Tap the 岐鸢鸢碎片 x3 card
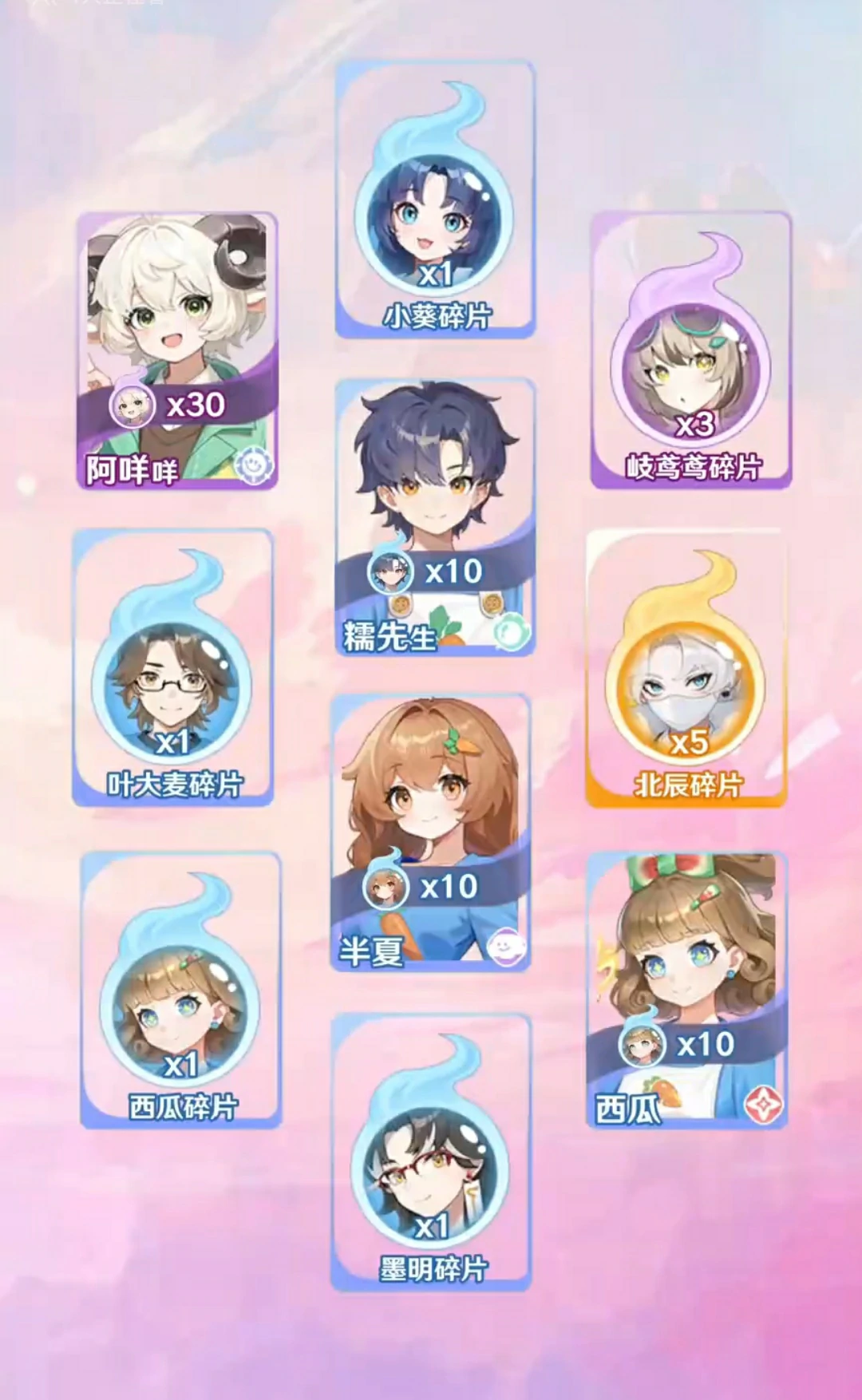862x1400 pixels. (691, 351)
